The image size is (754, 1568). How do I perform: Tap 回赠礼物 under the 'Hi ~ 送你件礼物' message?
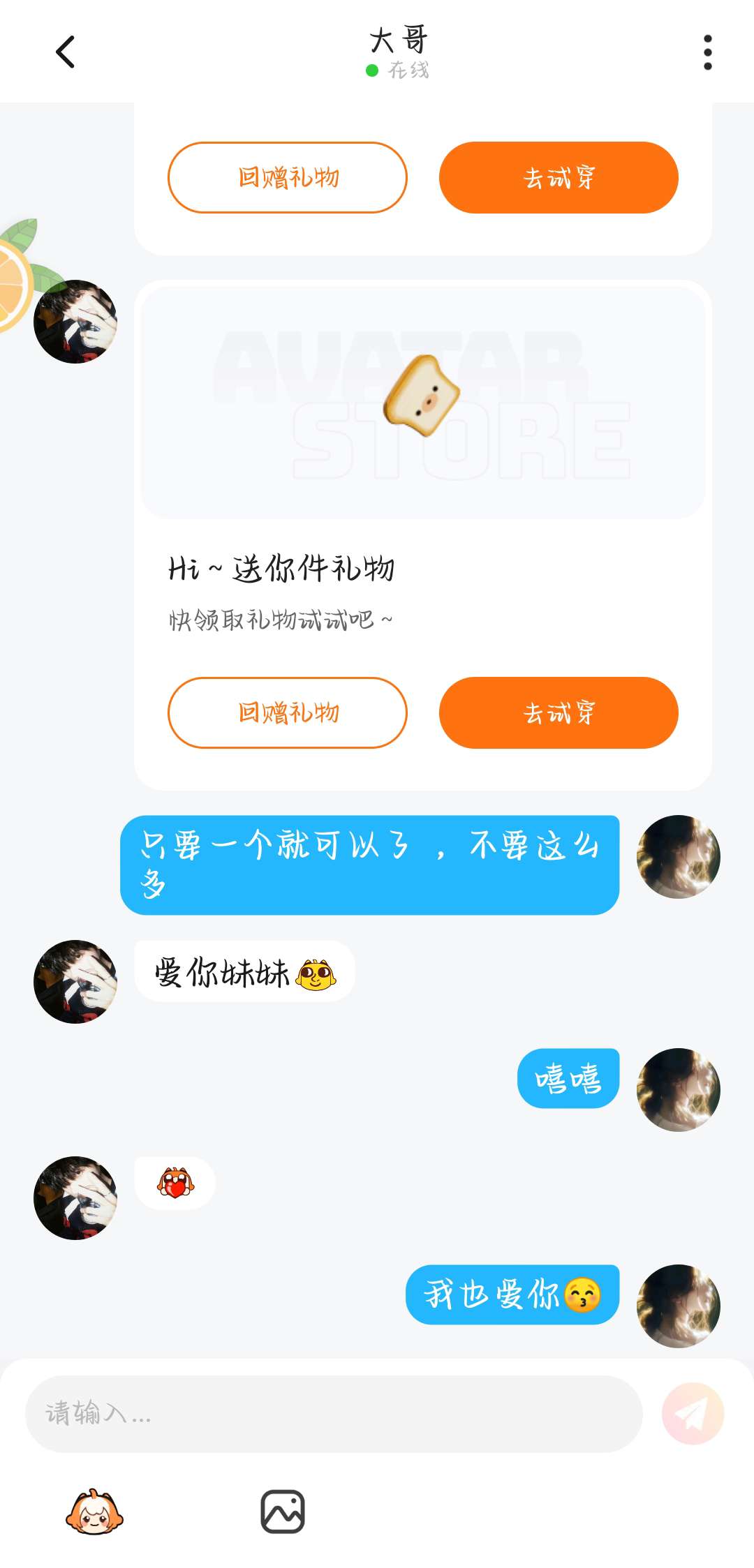coord(287,712)
